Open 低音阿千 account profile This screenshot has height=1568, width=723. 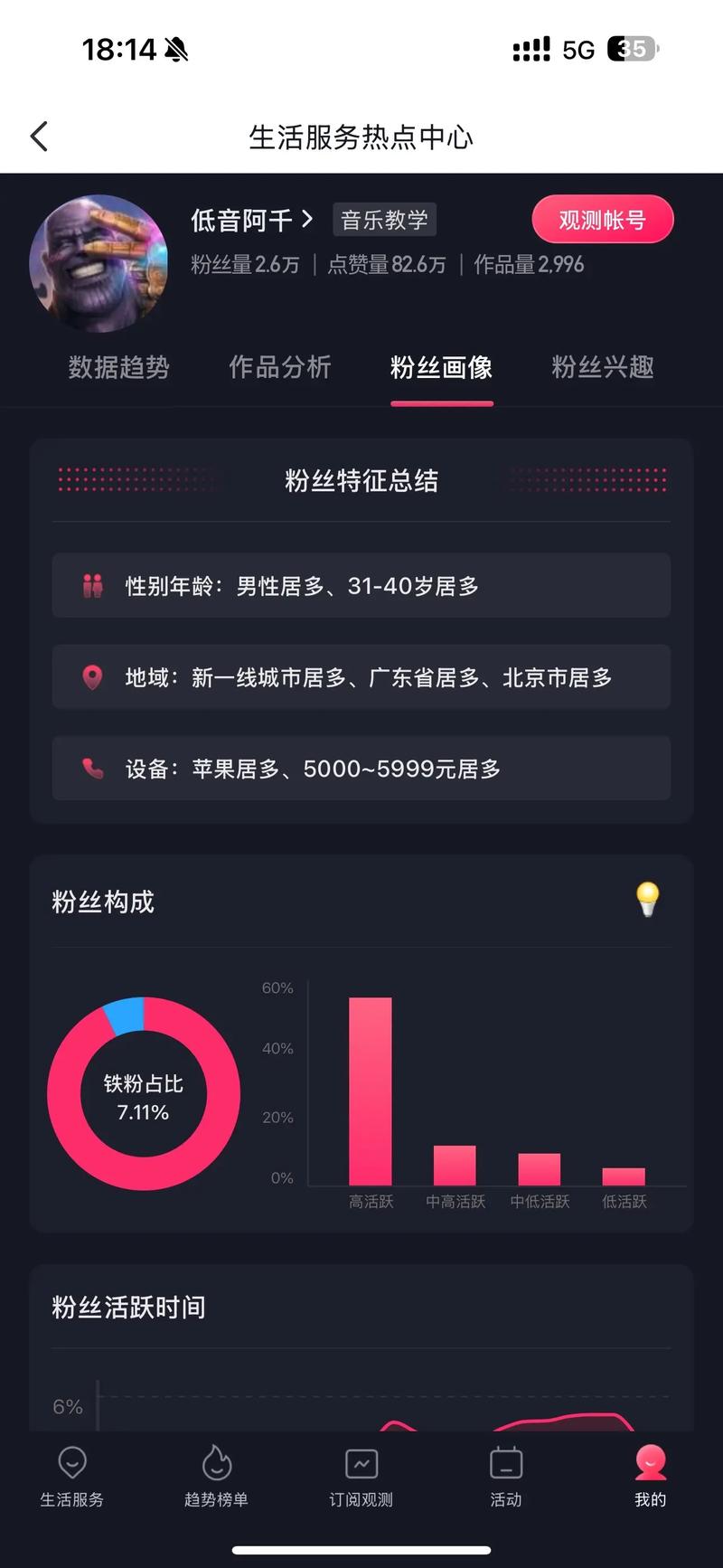coord(251,220)
